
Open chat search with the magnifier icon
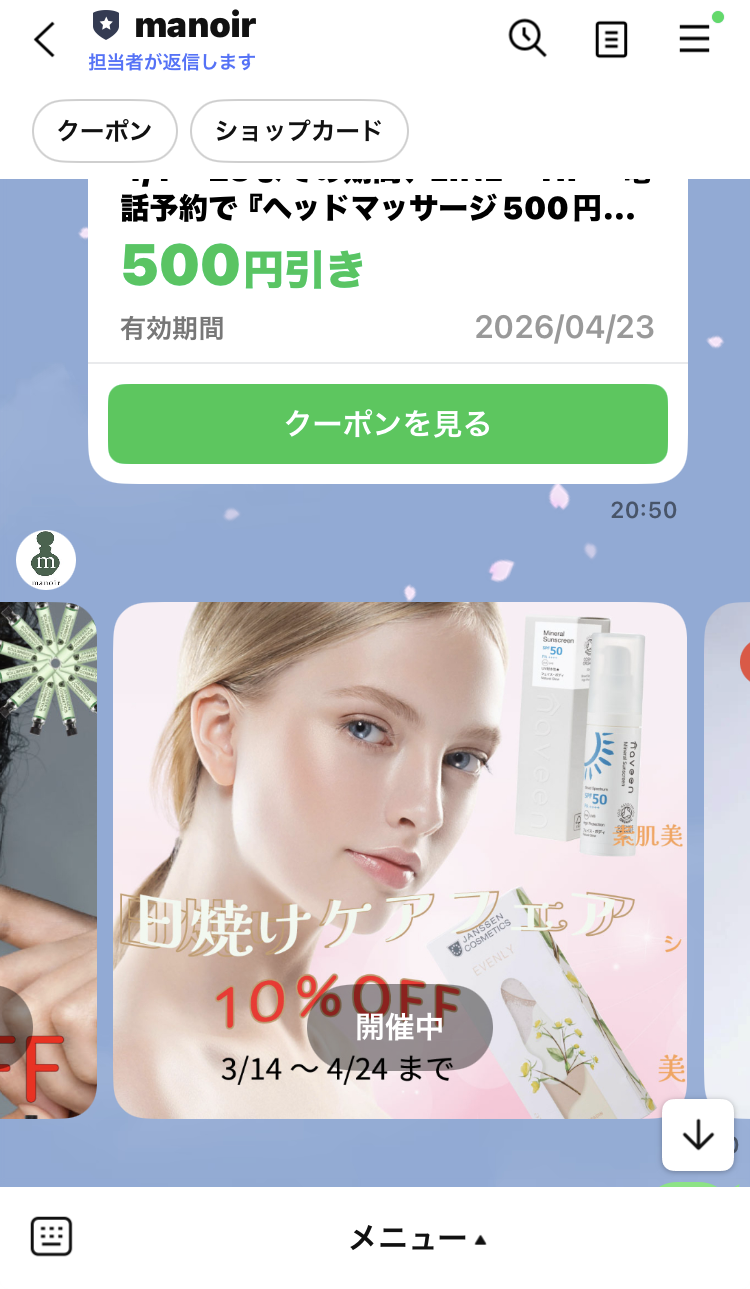tap(527, 39)
